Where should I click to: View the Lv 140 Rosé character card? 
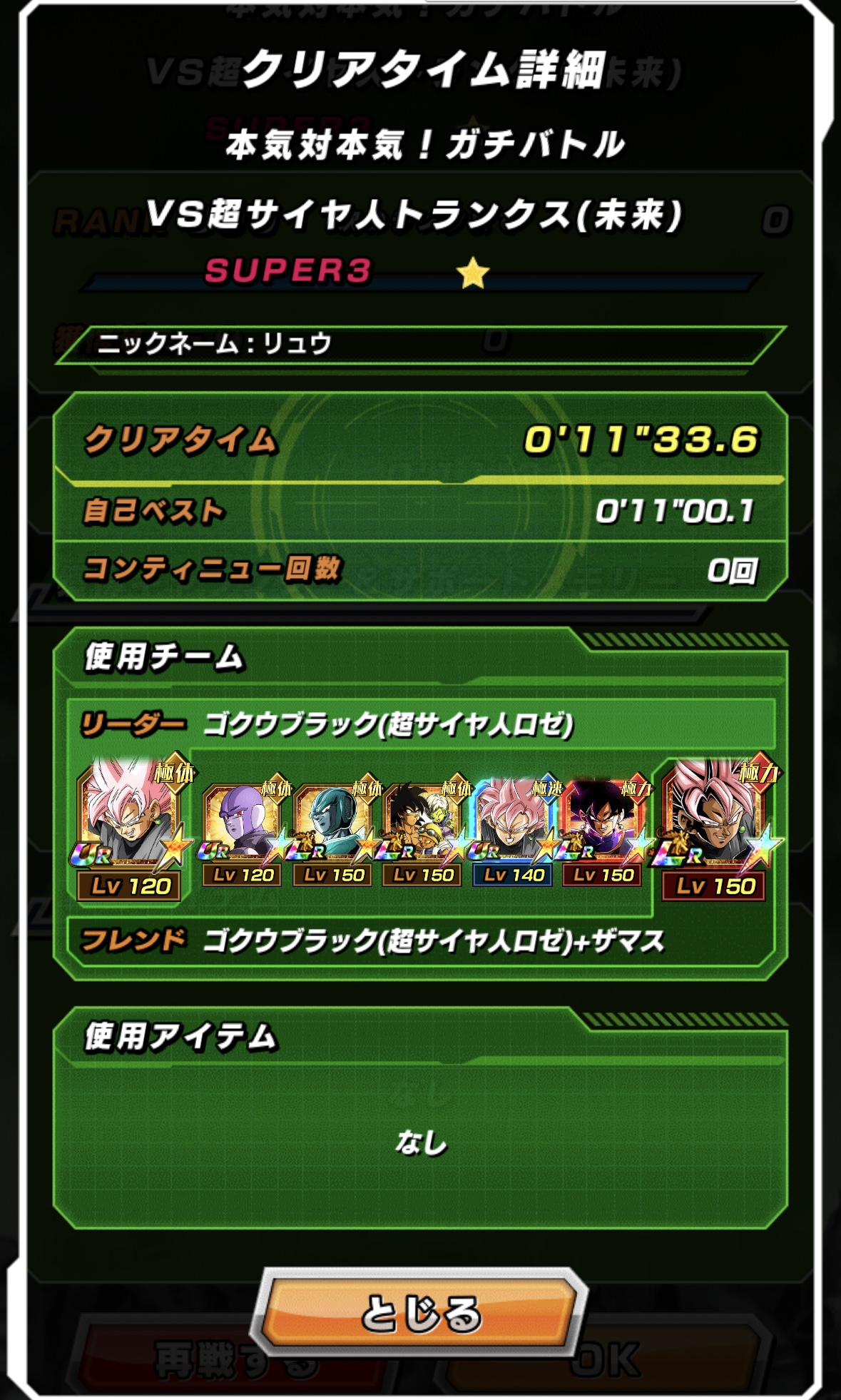click(x=513, y=832)
